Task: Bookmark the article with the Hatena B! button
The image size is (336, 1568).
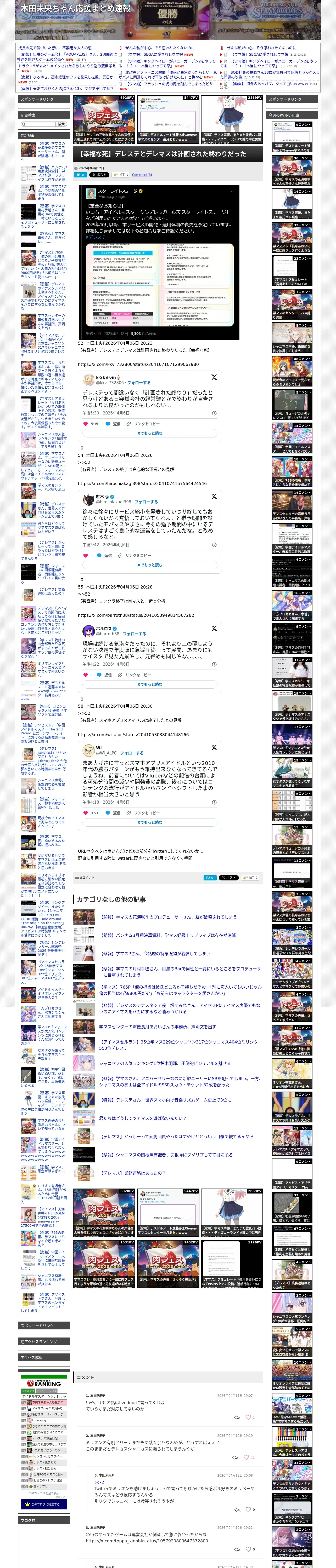Action: (x=81, y=175)
